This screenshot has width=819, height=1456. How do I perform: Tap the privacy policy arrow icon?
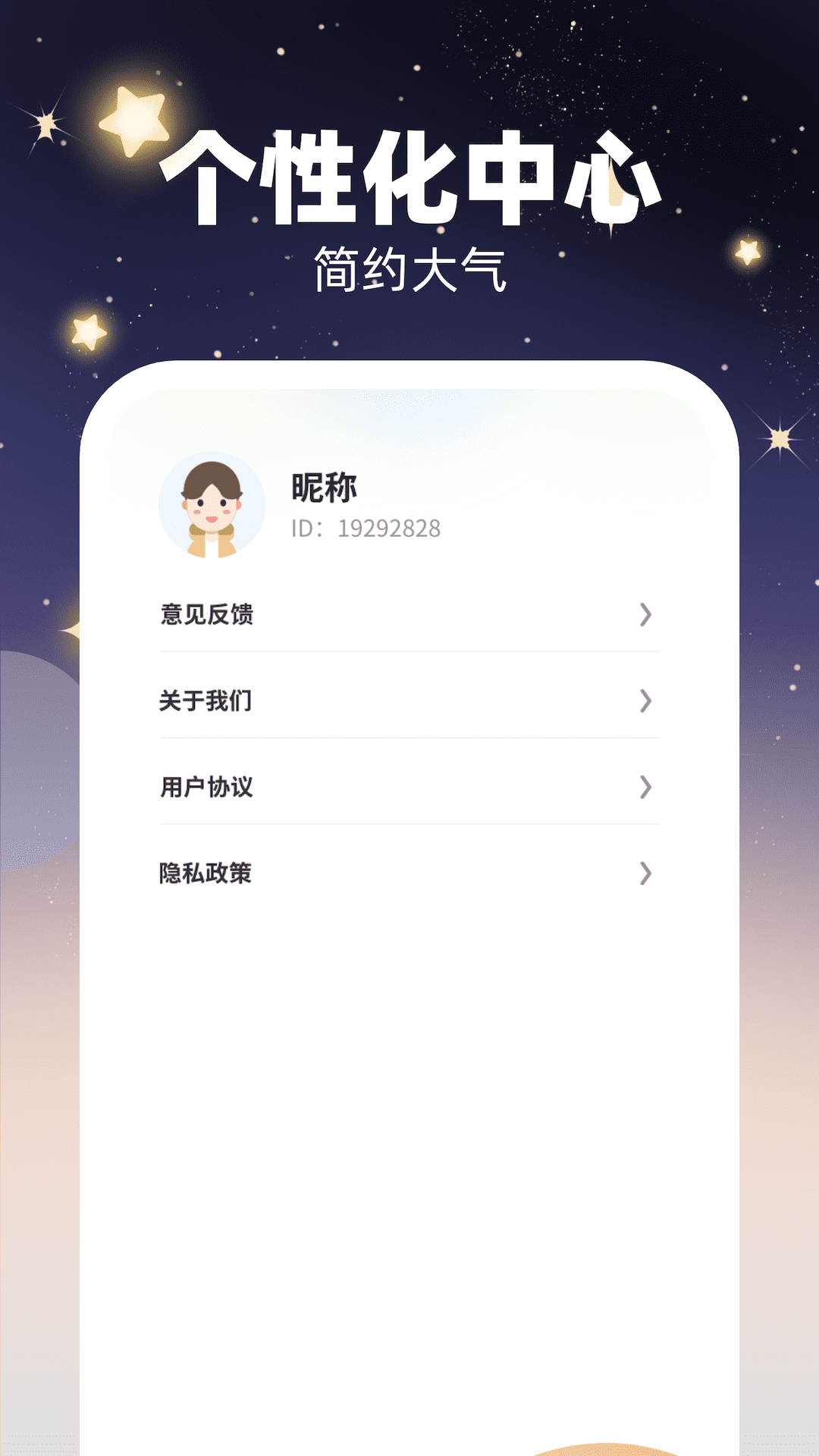[644, 874]
